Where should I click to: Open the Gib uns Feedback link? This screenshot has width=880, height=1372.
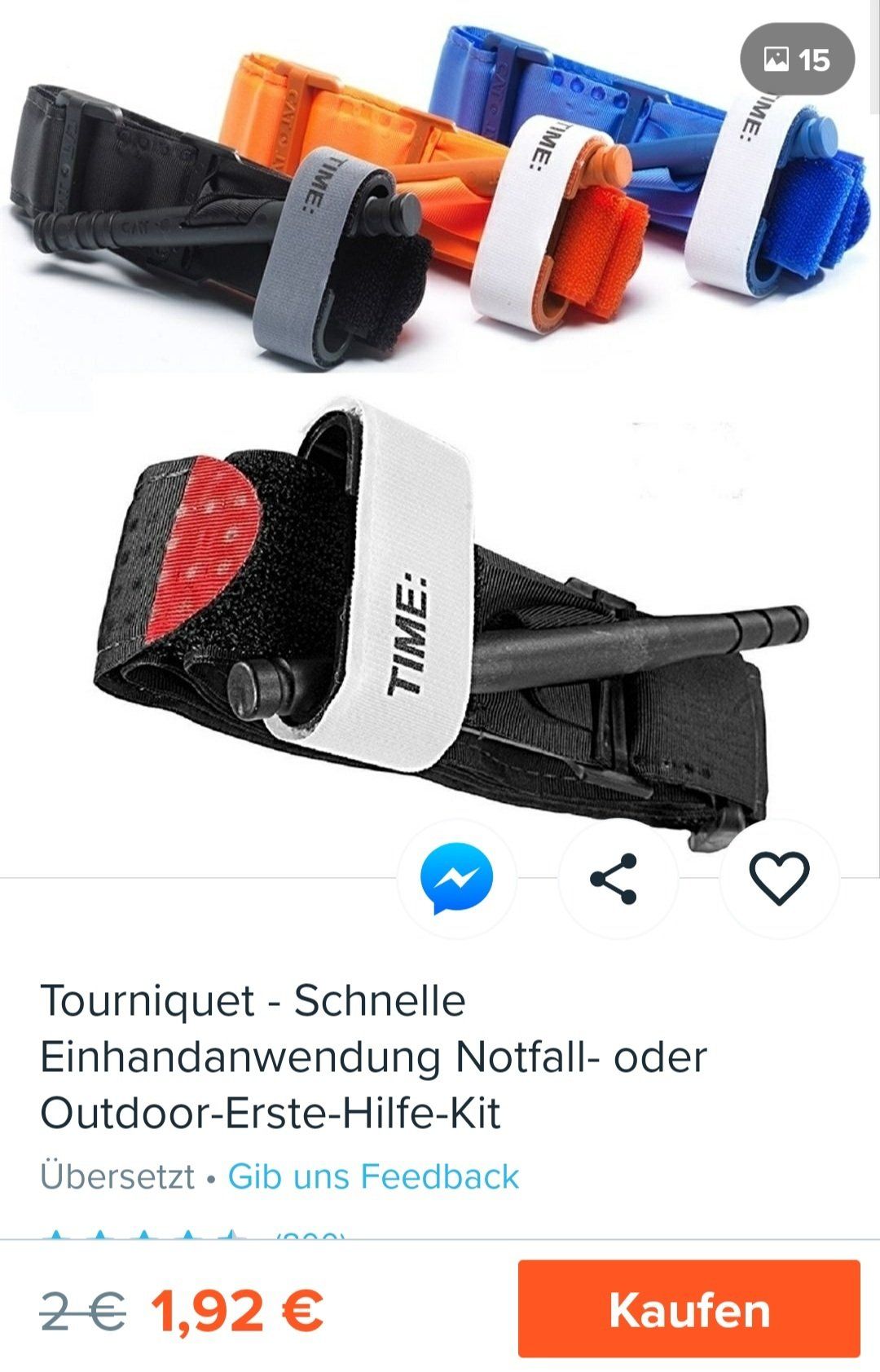pos(372,1176)
